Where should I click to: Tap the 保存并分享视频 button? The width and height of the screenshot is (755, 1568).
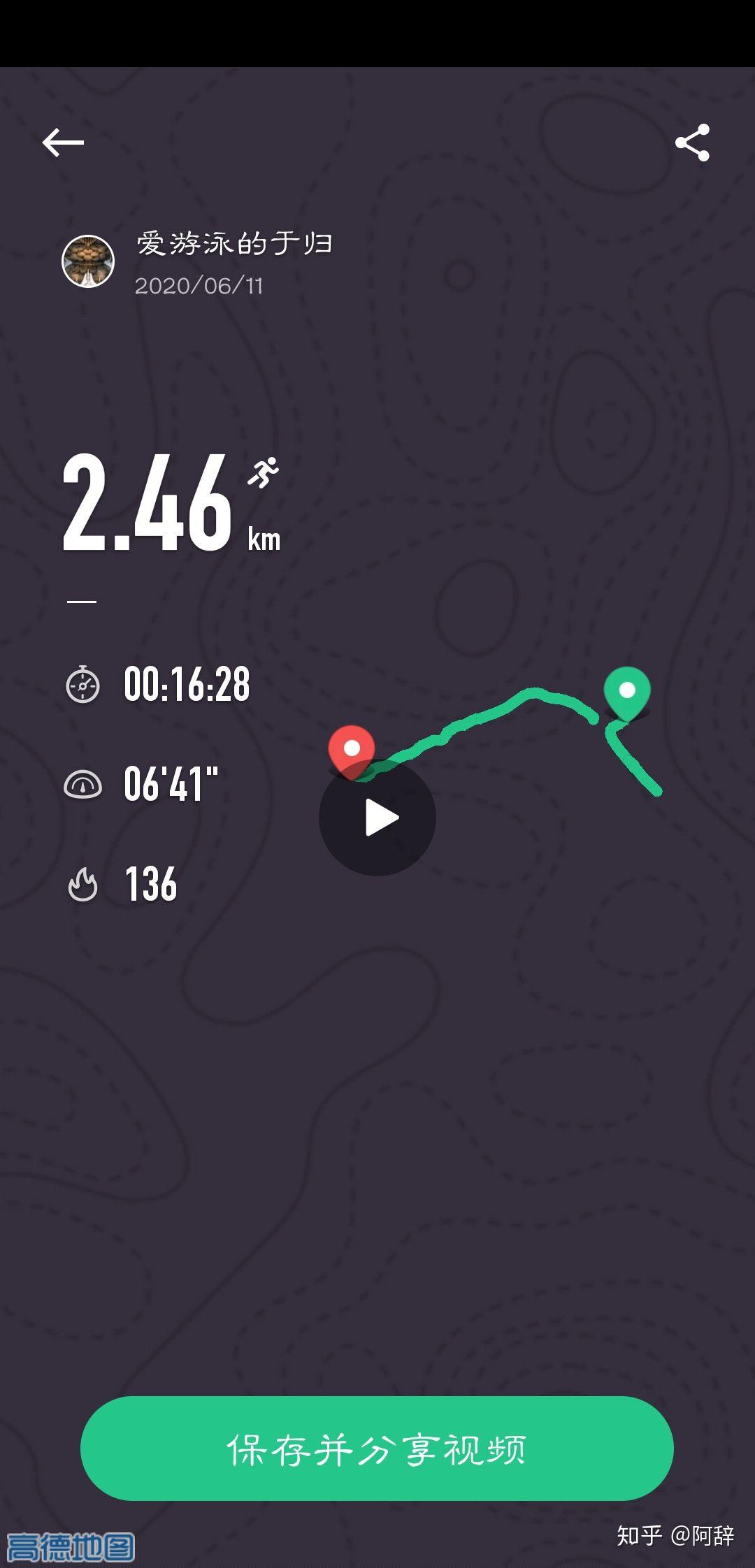coord(377,1449)
